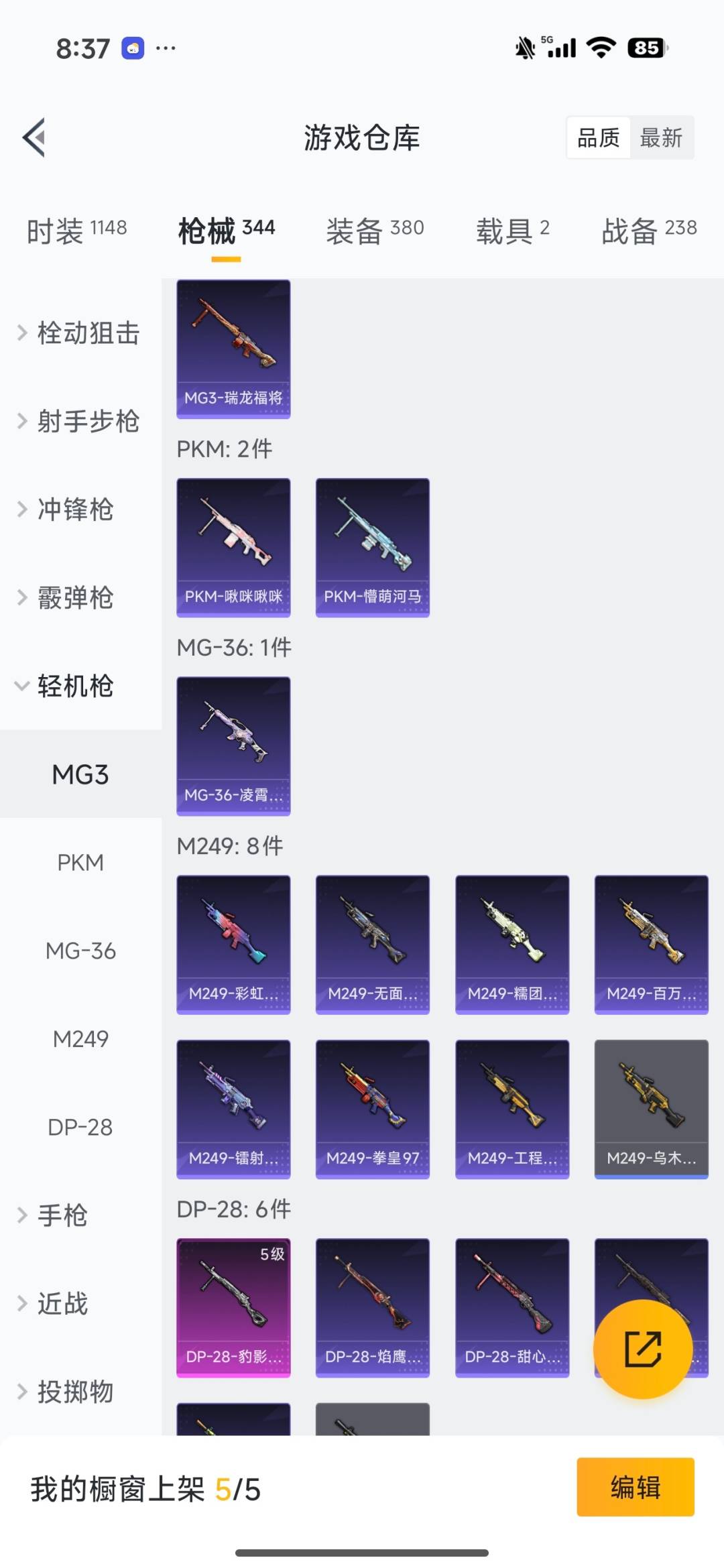Screen dimensions: 724x1568
Task: Select the M249-乌木 grayed thumbnail
Action: point(651,1107)
